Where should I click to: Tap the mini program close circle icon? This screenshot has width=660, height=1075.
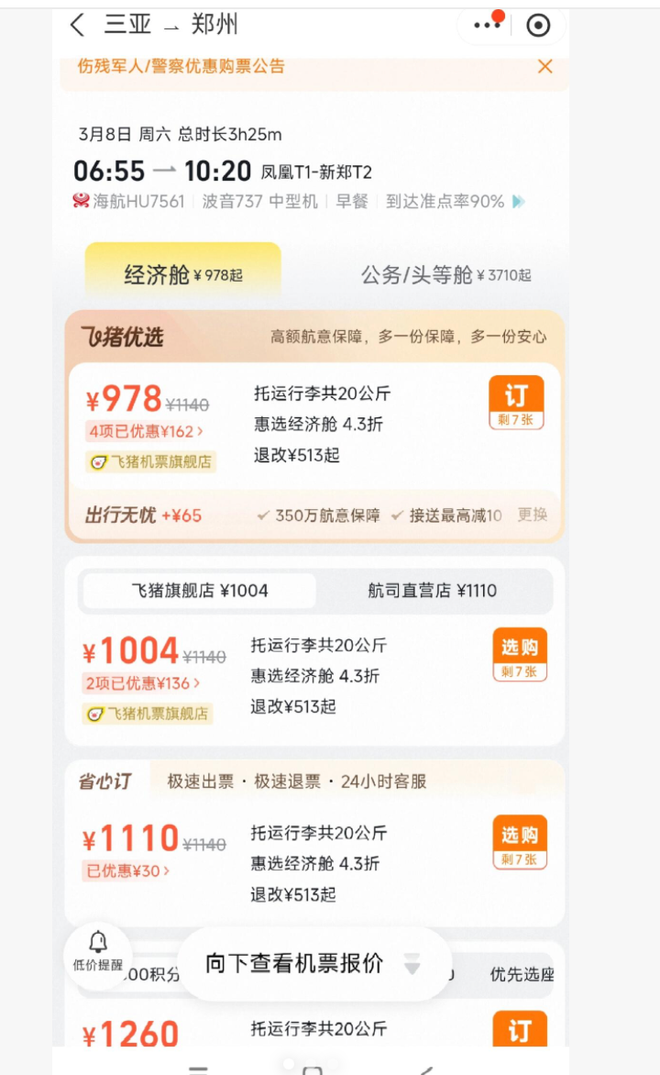(538, 25)
